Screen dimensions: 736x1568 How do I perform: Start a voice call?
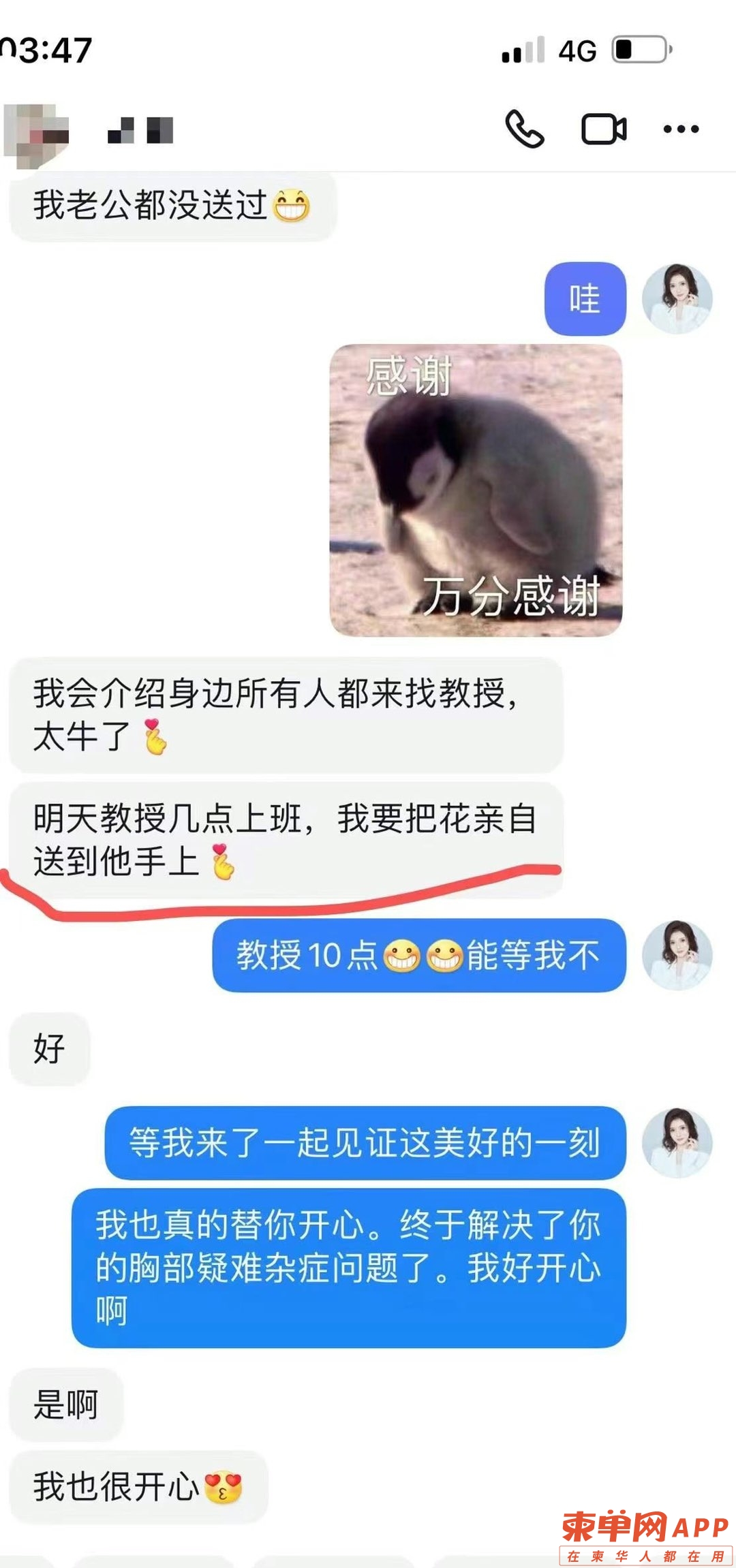pos(524,129)
